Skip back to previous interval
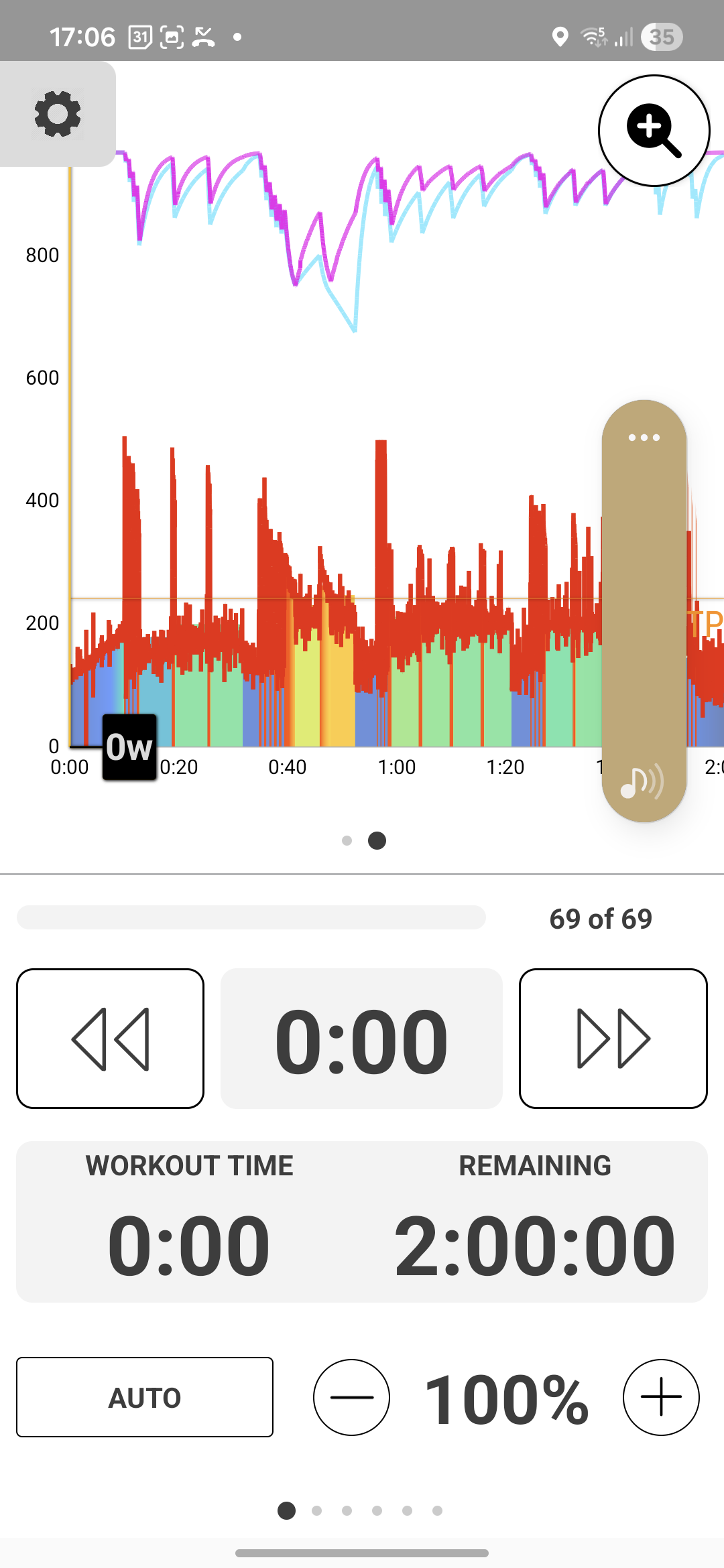 [x=111, y=1039]
